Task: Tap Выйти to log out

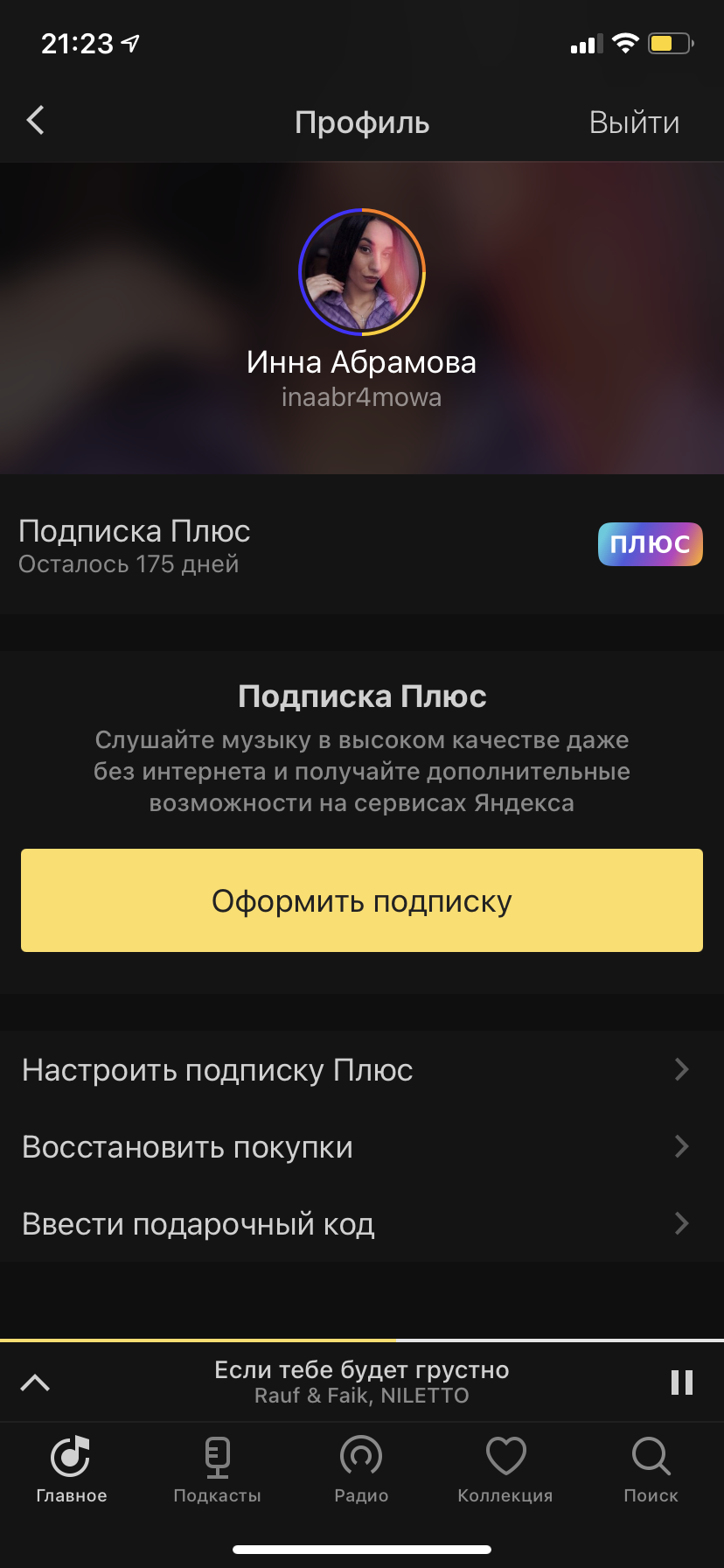Action: pos(634,122)
